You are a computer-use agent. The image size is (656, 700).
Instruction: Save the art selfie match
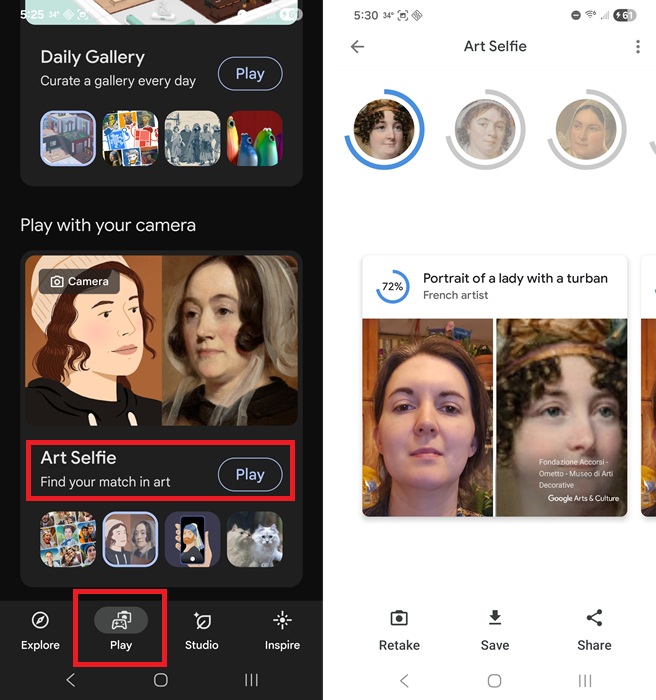494,631
